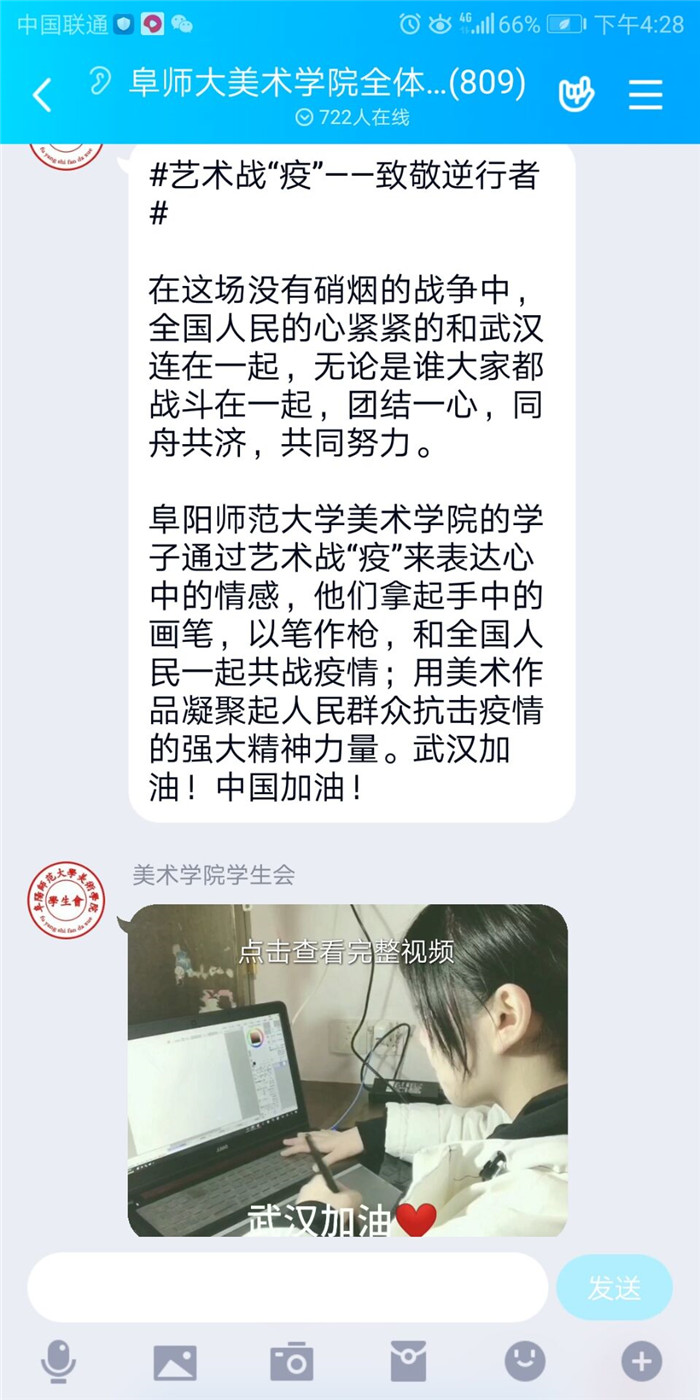
Task: Tap the 发送 send button
Action: point(614,1288)
